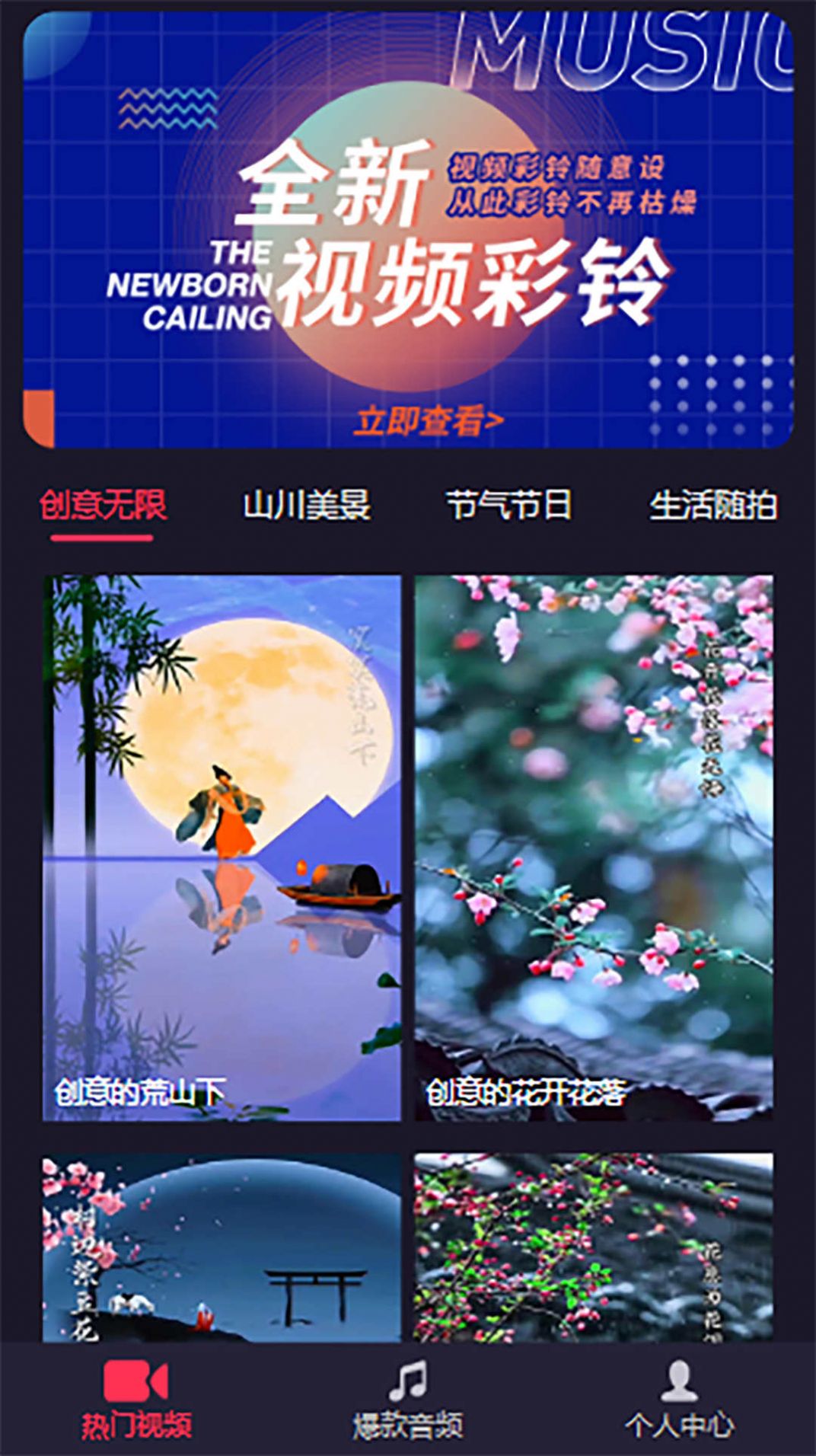Switch to the 节气节日 tab
Image resolution: width=816 pixels, height=1456 pixels.
coord(508,506)
